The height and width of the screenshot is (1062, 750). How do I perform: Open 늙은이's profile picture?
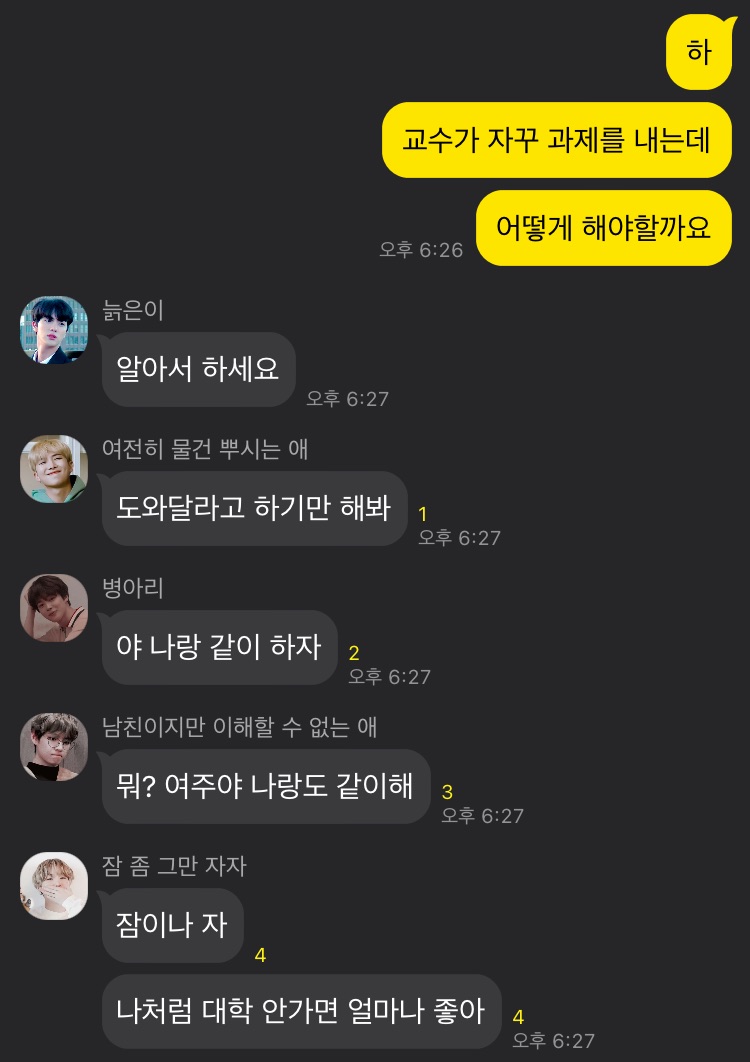(x=54, y=330)
